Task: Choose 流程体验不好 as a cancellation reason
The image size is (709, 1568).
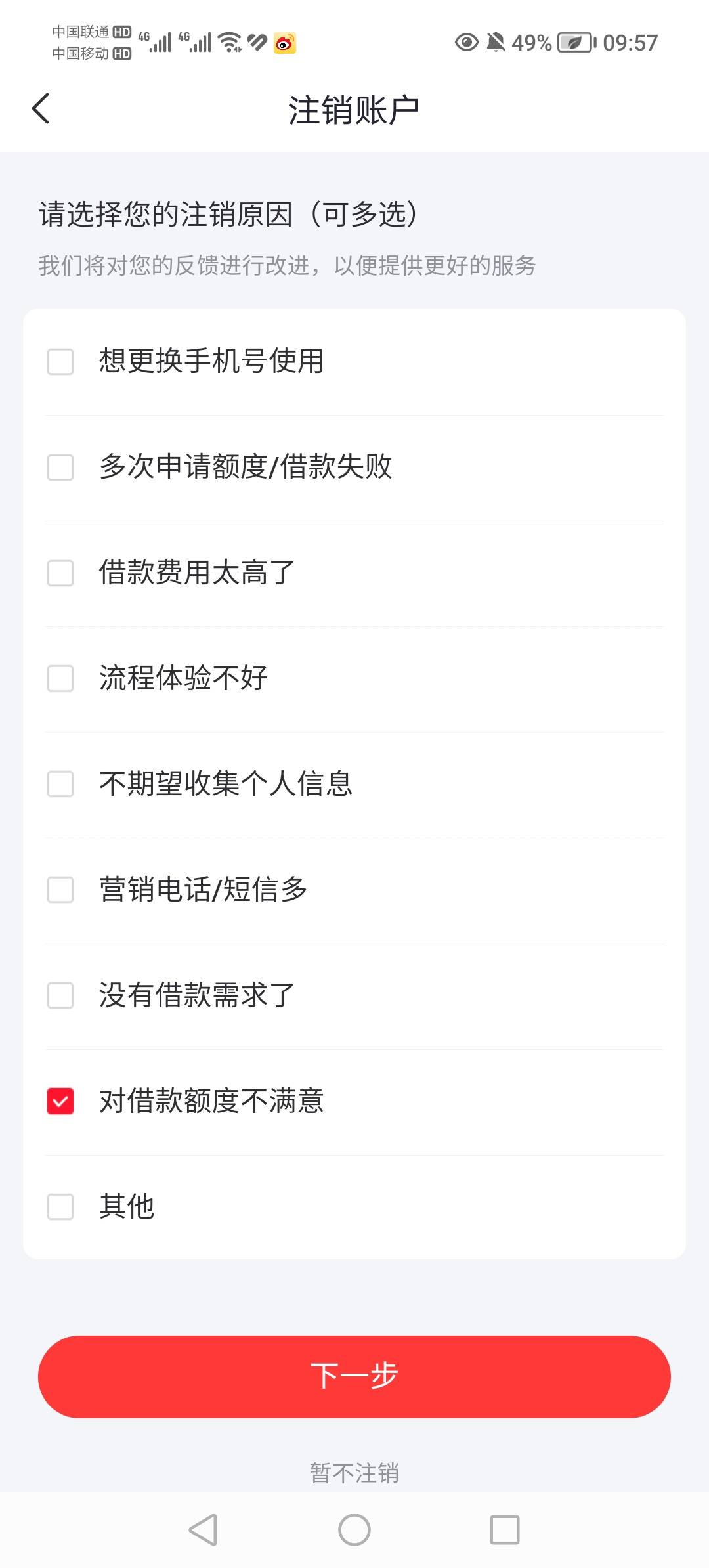Action: [x=60, y=679]
